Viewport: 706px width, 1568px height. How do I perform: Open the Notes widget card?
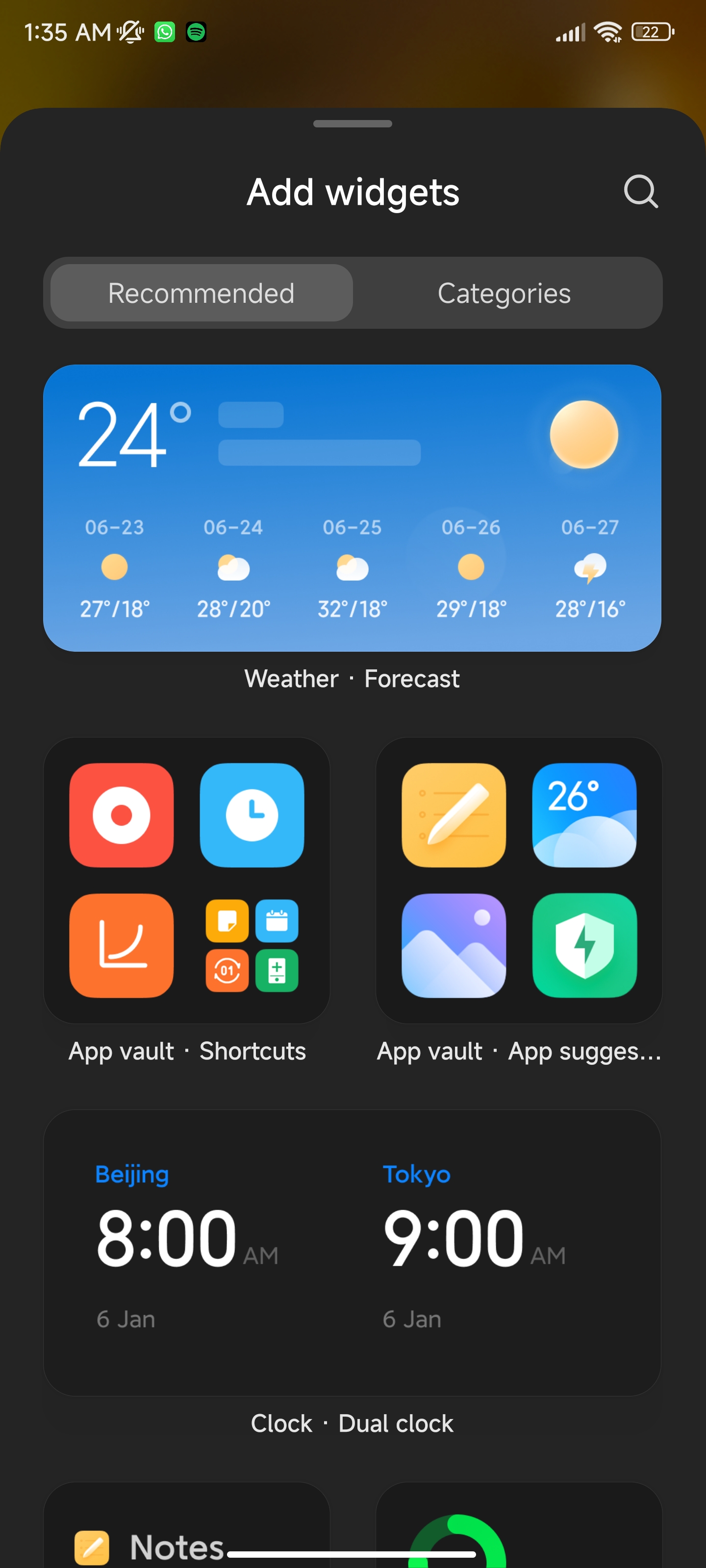186,1525
